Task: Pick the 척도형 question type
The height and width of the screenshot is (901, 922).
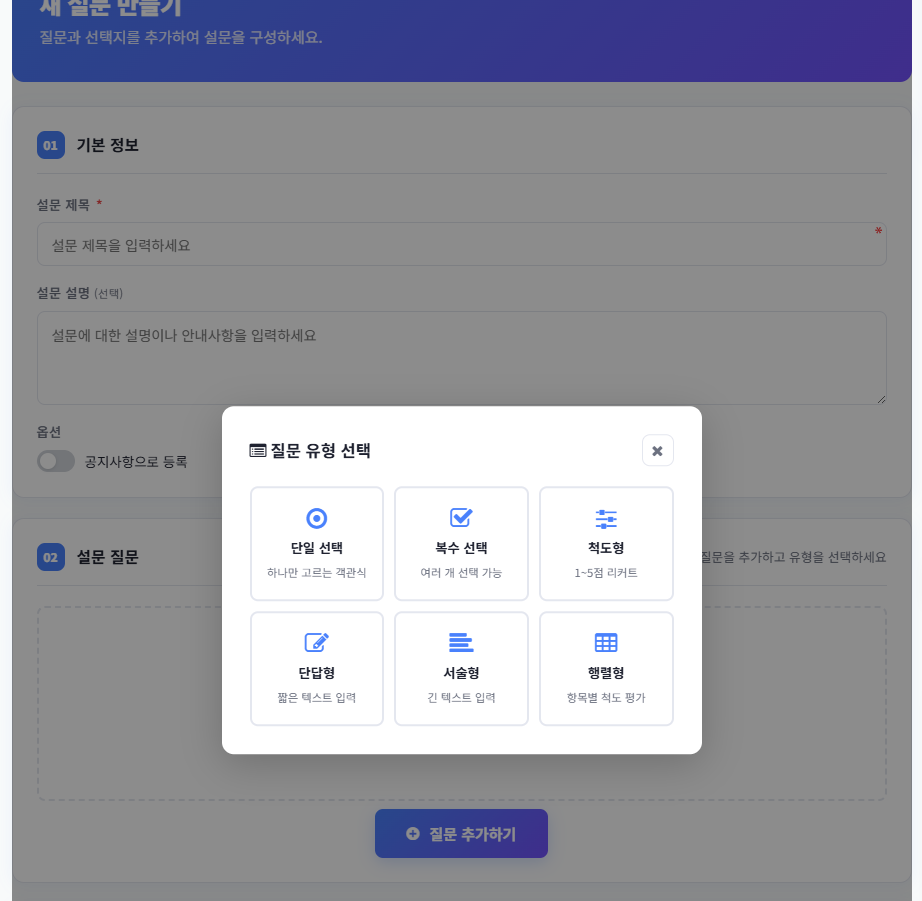Action: click(x=606, y=543)
